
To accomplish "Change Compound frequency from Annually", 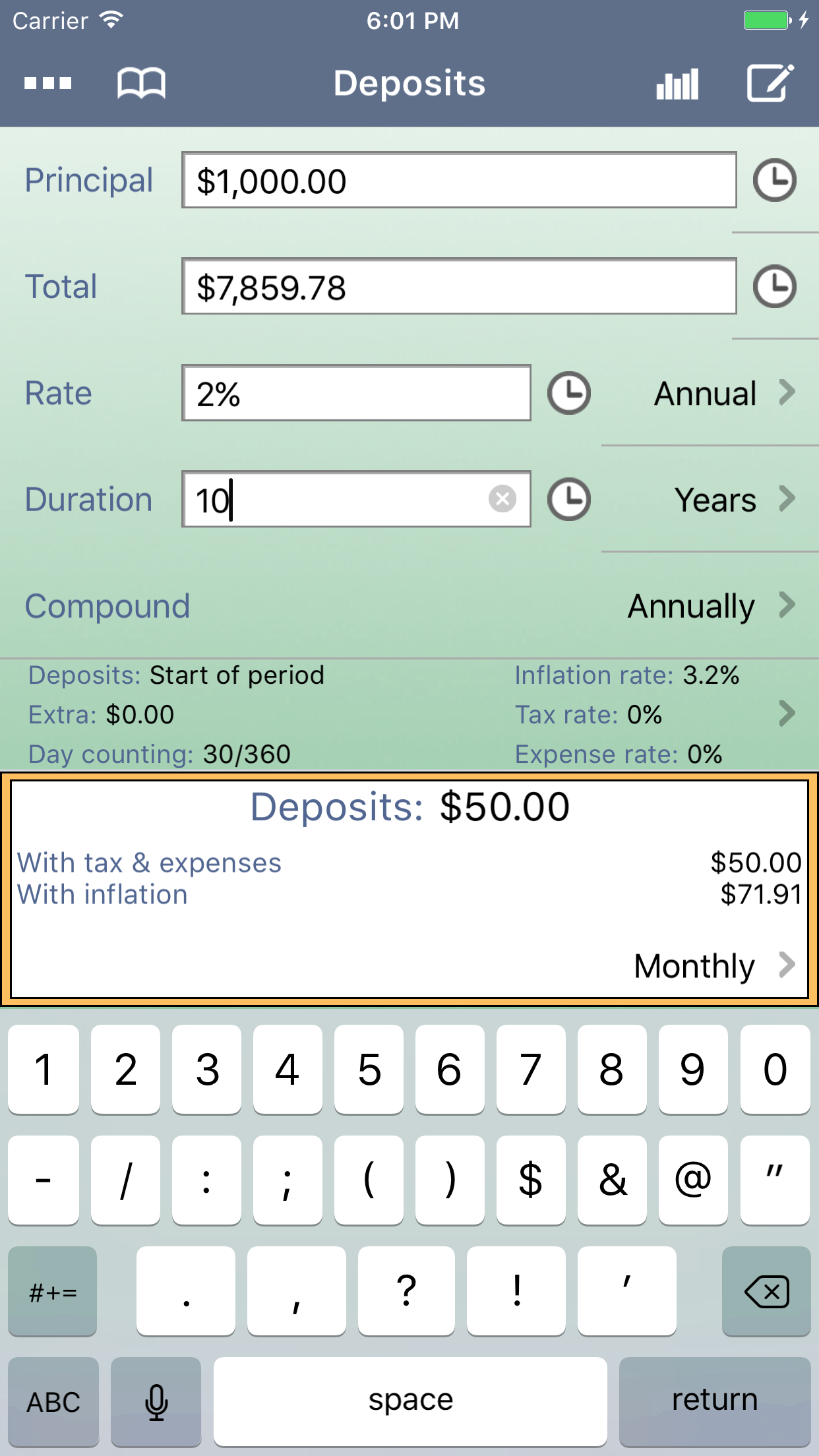I will 712,605.
